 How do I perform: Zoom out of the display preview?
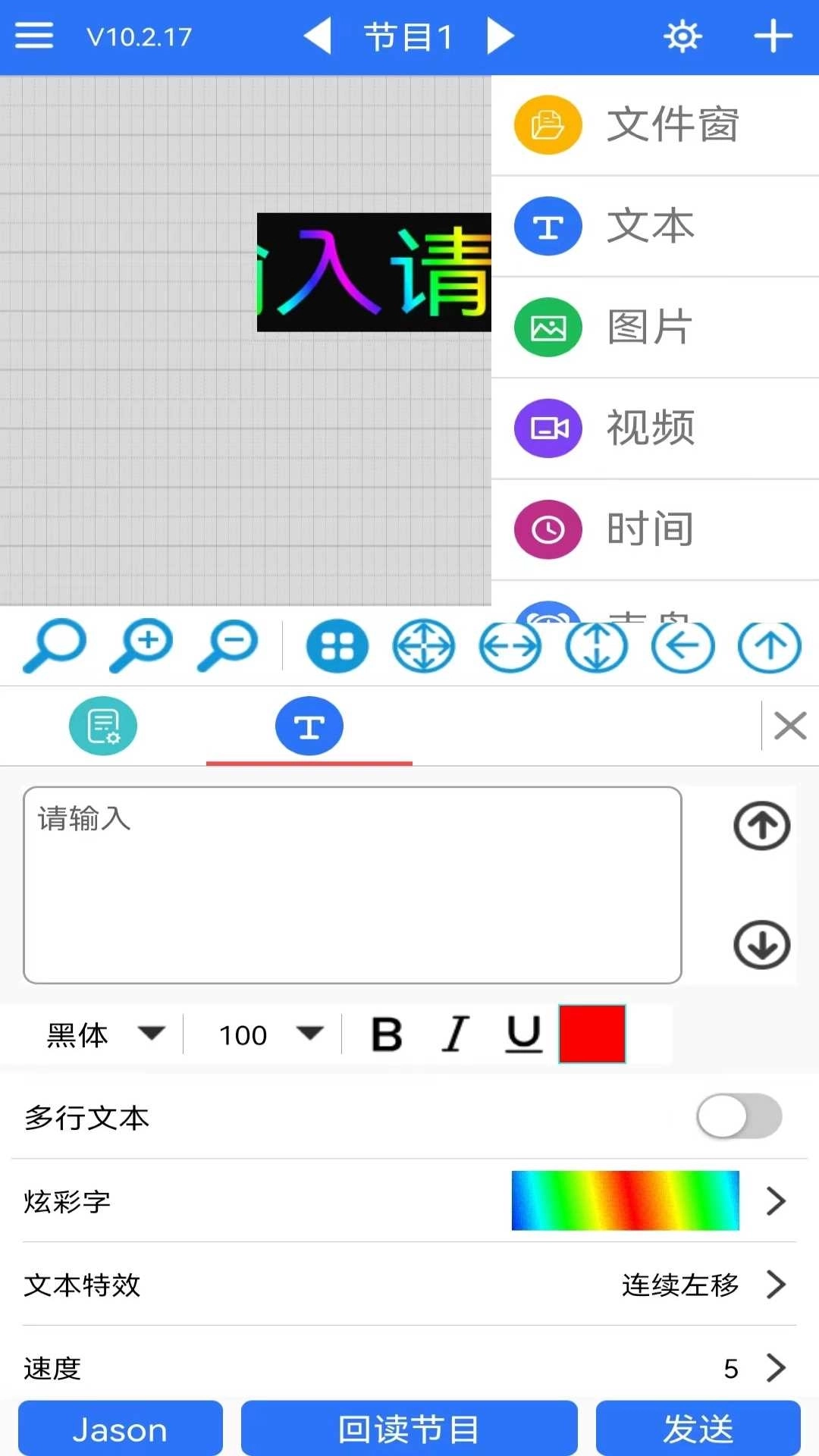point(227,645)
